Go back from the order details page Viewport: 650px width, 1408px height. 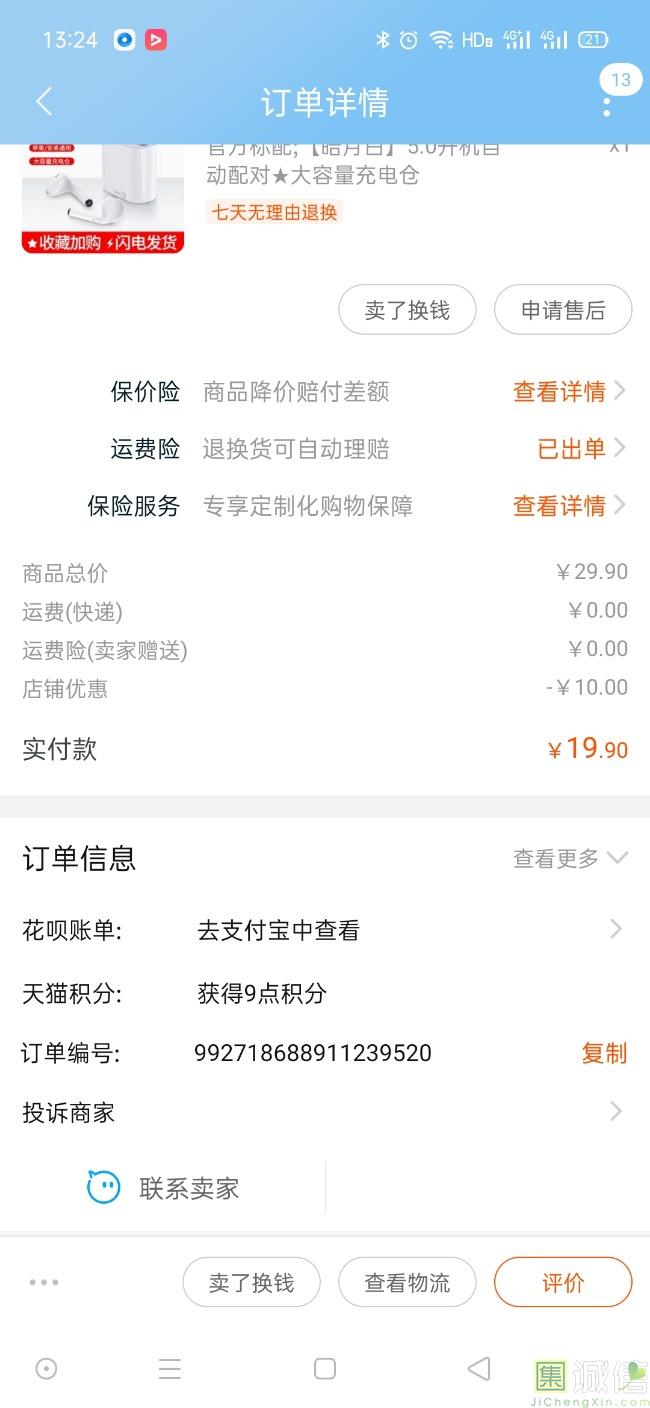click(43, 102)
